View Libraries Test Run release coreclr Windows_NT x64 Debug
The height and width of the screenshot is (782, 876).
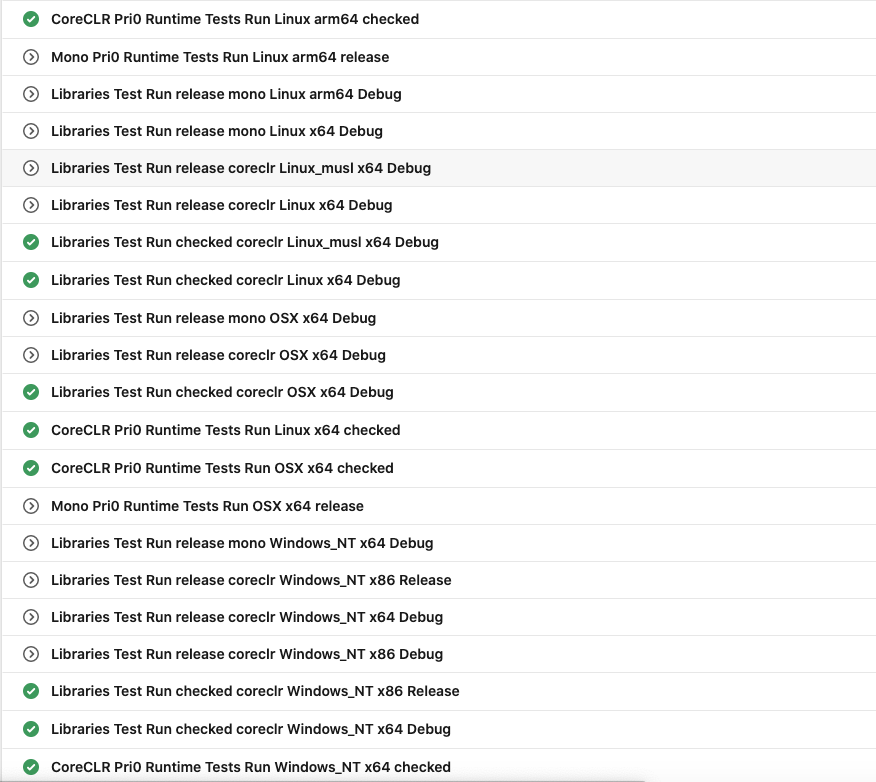click(247, 617)
